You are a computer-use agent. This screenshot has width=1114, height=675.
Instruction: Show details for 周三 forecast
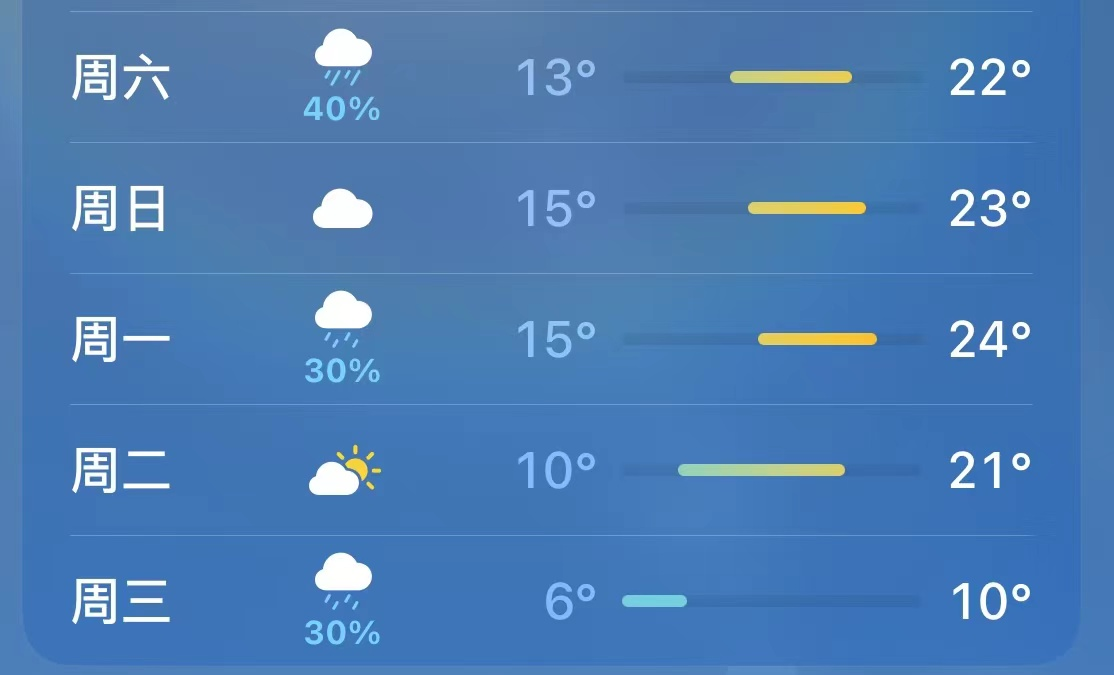pos(120,602)
